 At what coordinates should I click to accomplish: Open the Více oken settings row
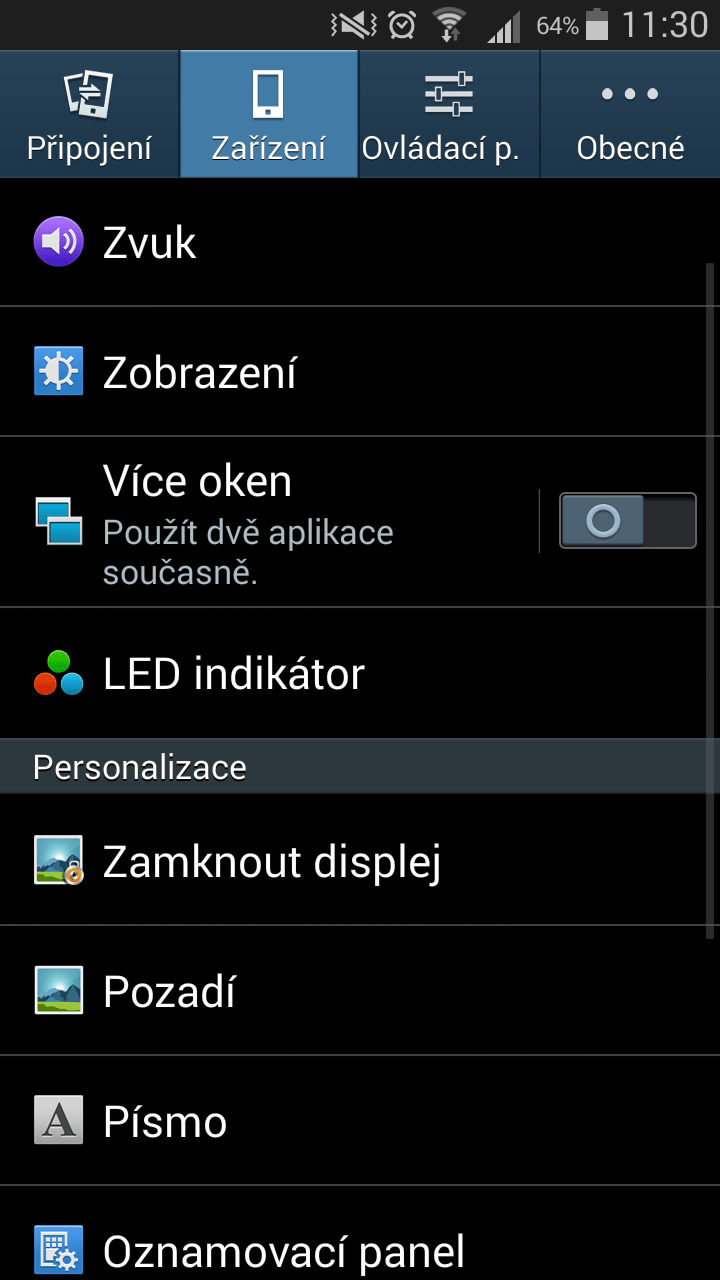click(x=268, y=522)
